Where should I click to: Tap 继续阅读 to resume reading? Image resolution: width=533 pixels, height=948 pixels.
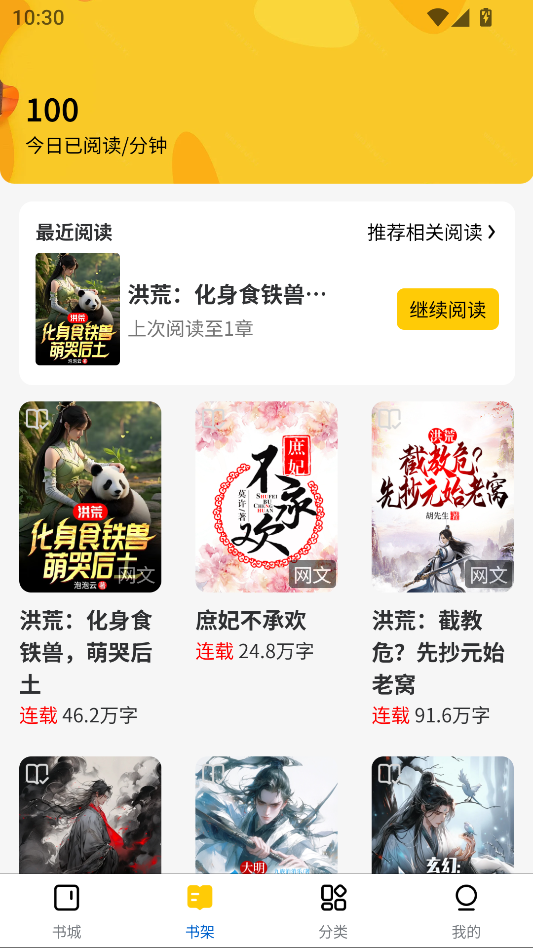click(x=448, y=309)
